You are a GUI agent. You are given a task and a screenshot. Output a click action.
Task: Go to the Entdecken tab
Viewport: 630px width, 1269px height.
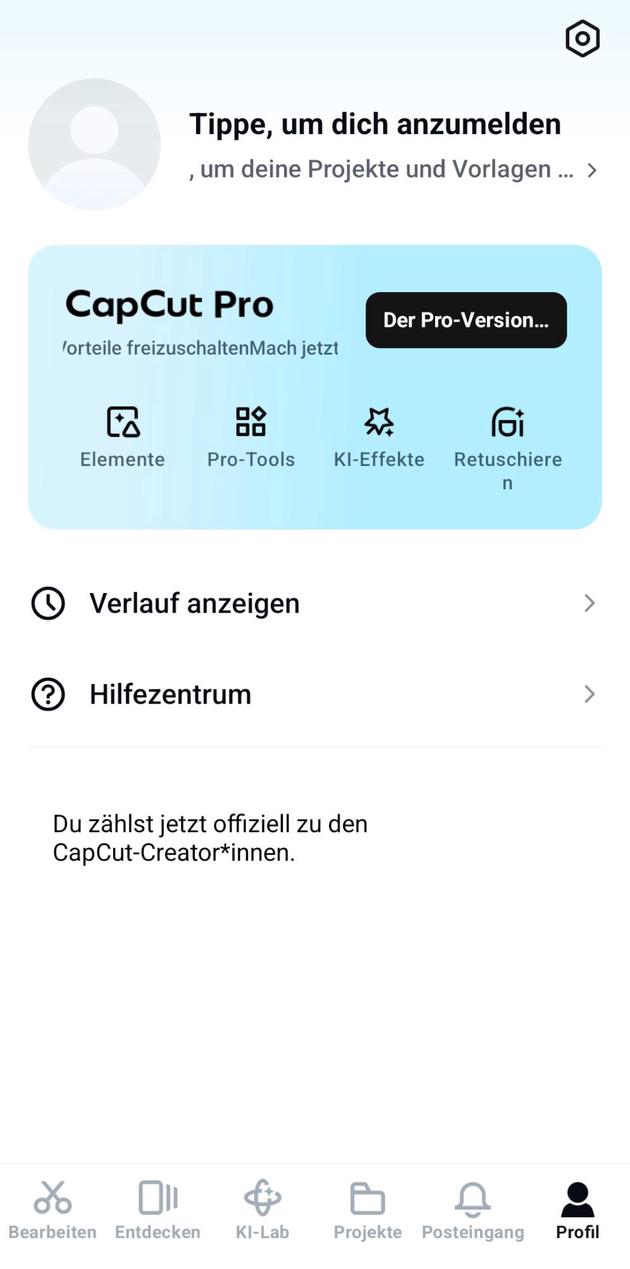[158, 1210]
